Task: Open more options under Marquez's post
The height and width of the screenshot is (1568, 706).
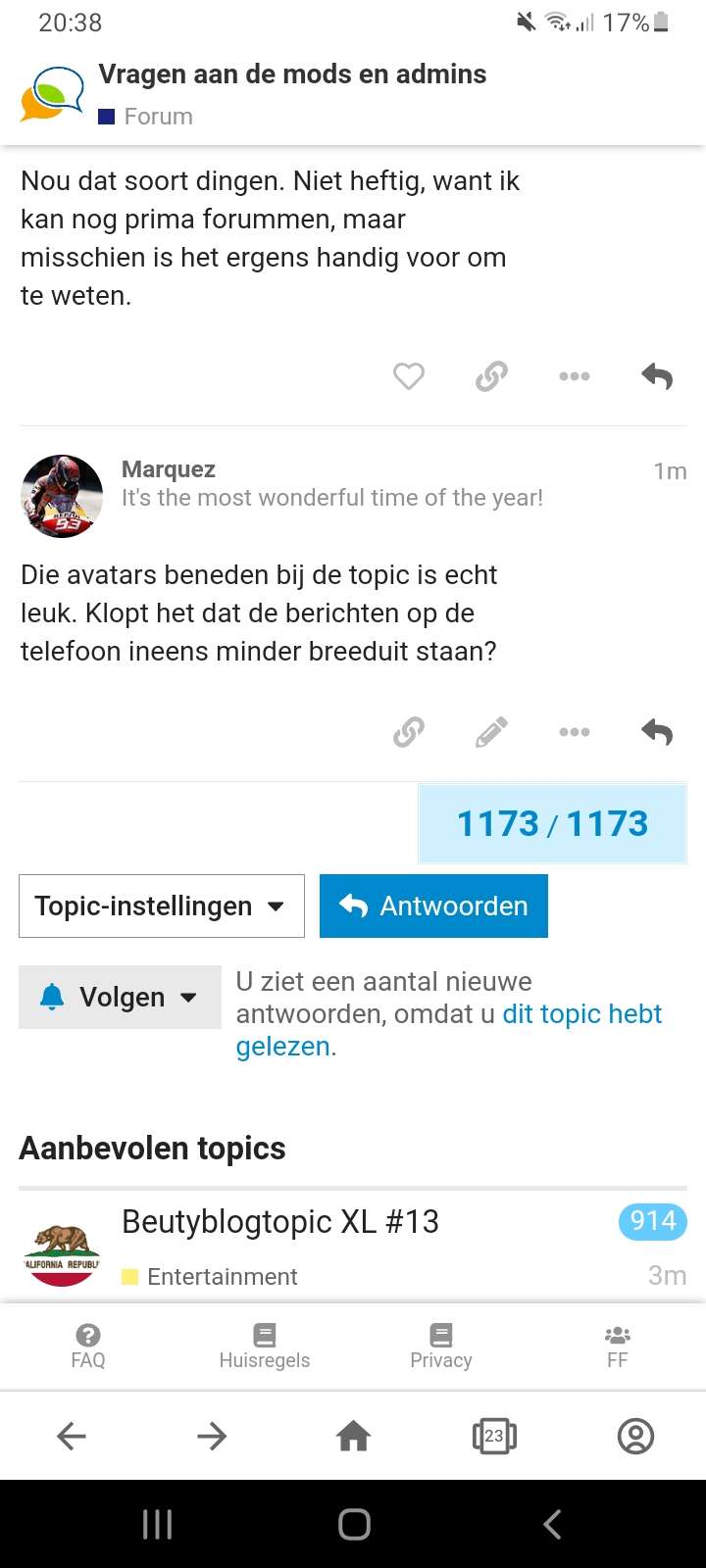Action: click(575, 732)
